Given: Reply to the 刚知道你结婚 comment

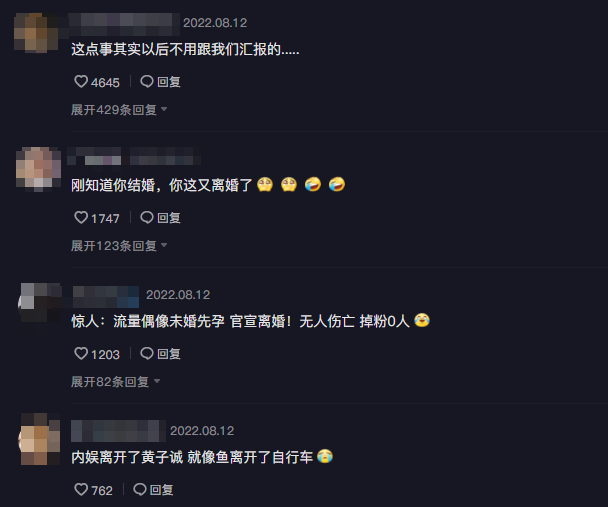Looking at the screenshot, I should pos(160,218).
